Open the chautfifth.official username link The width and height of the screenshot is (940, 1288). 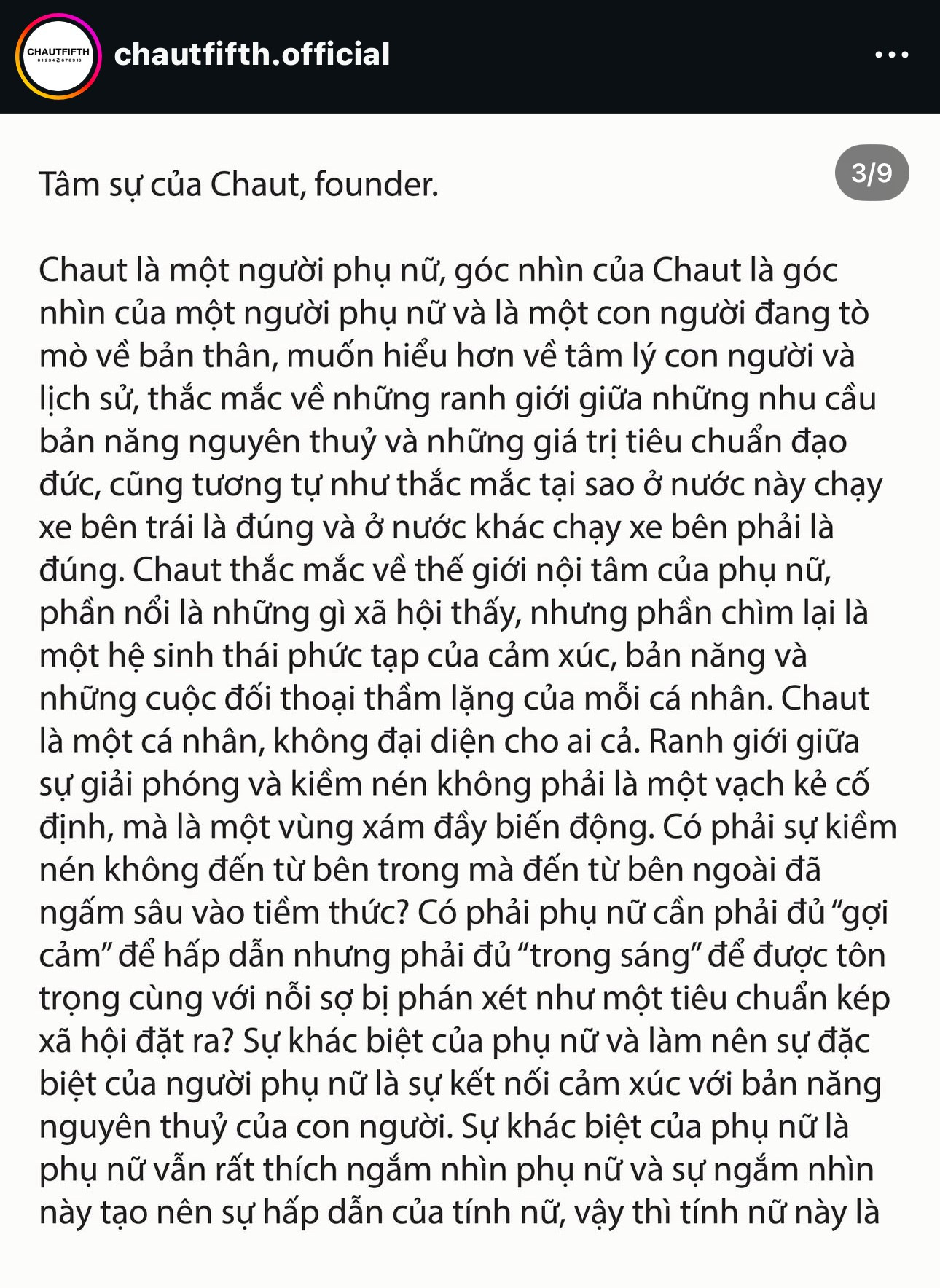pyautogui.click(x=252, y=55)
